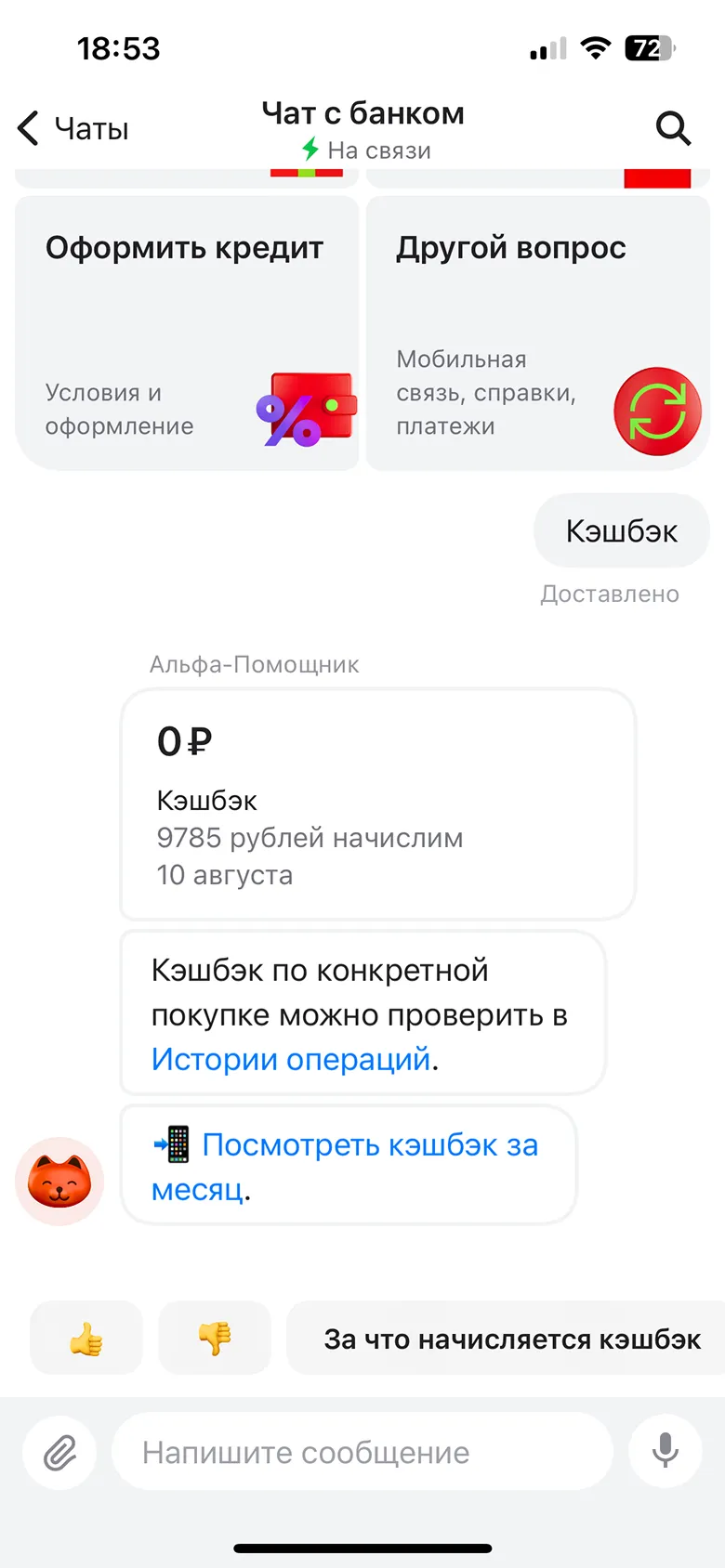This screenshot has width=725, height=1568.
Task: Open search in the bank chat
Action: pos(673,128)
